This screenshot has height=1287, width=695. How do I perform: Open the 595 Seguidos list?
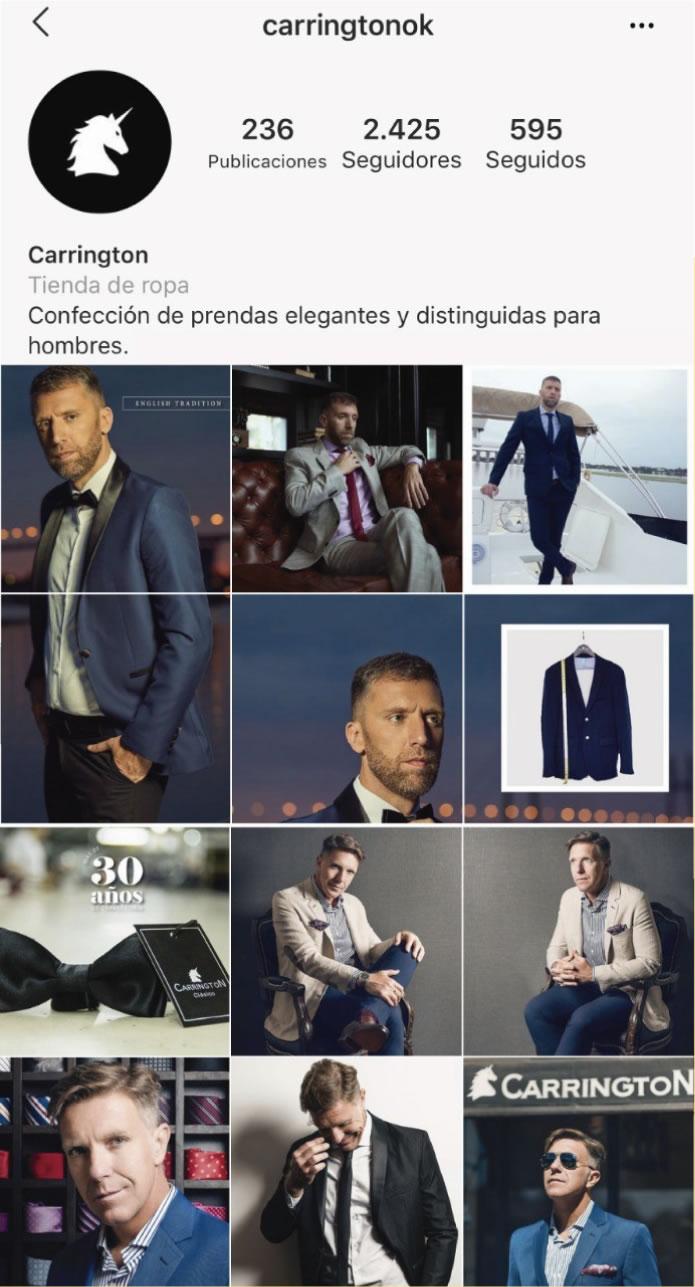536,143
